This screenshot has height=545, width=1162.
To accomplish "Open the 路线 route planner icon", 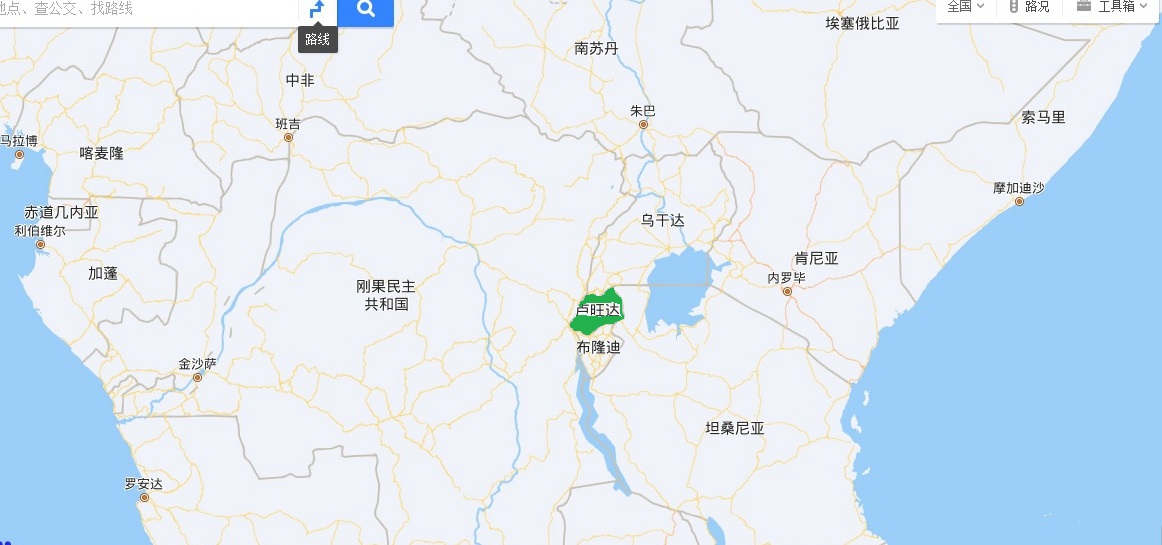I will (x=317, y=9).
